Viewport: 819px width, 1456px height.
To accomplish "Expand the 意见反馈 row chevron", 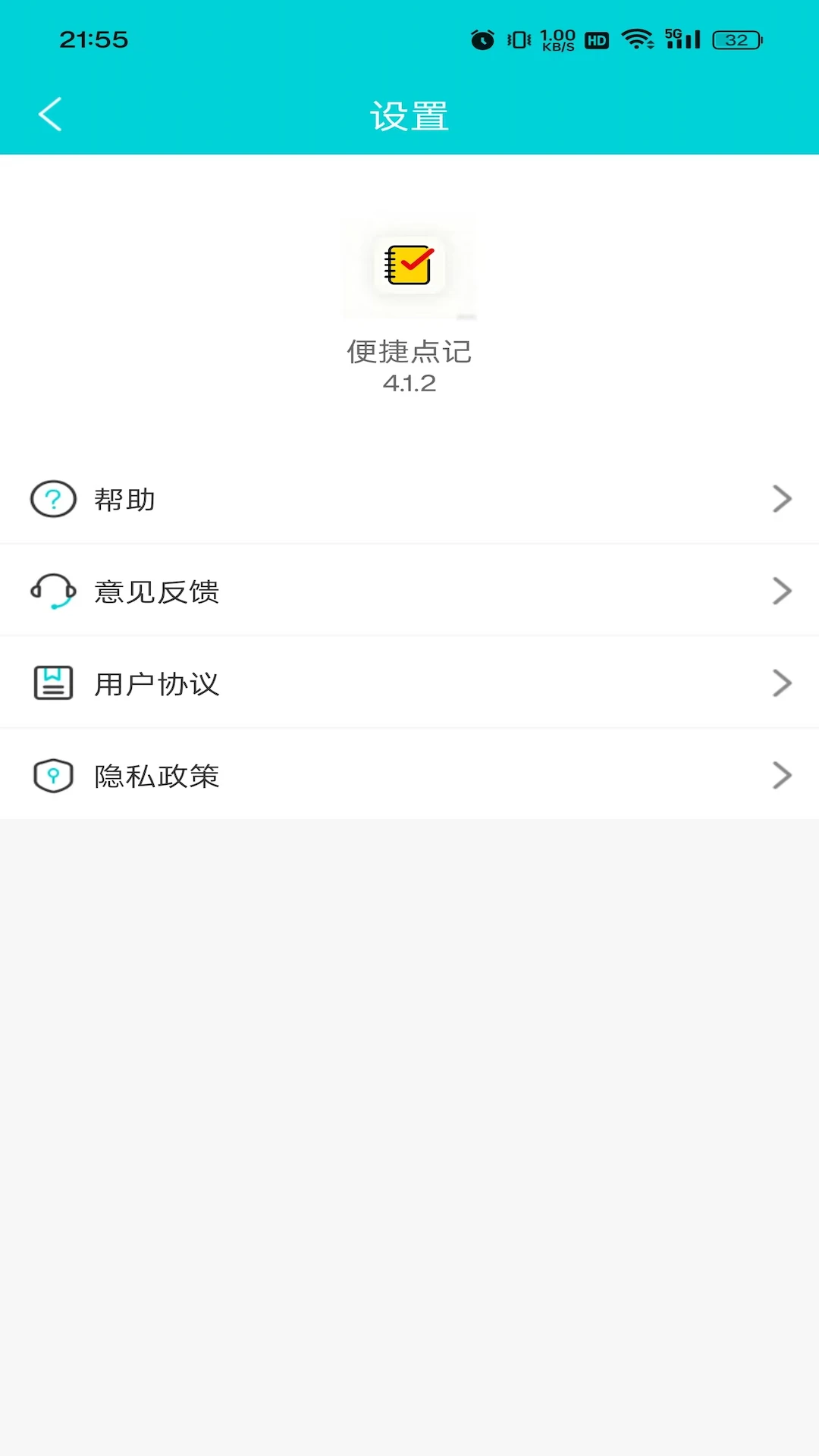I will click(x=782, y=591).
